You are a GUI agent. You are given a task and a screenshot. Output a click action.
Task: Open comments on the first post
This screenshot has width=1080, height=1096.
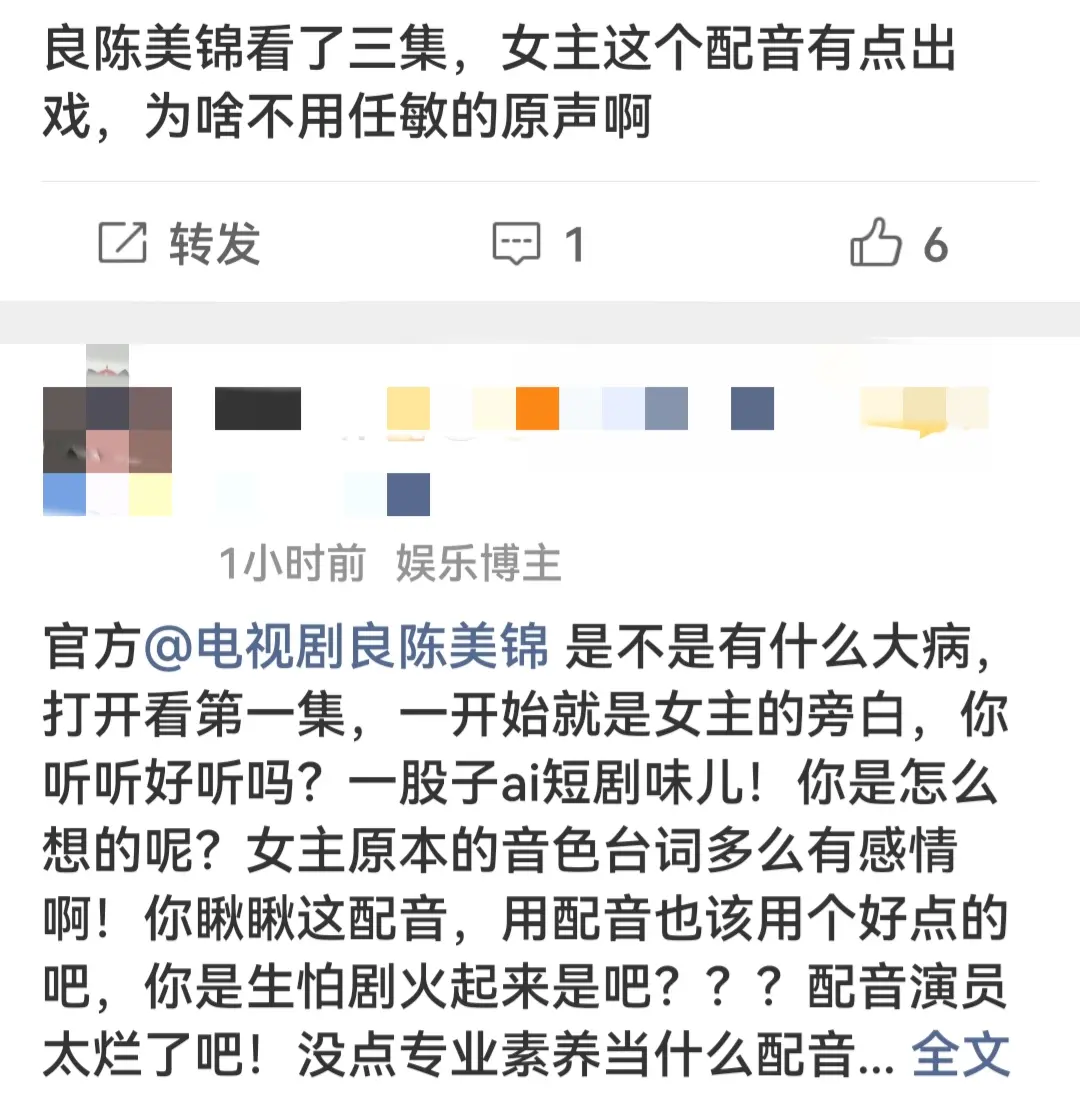point(538,244)
